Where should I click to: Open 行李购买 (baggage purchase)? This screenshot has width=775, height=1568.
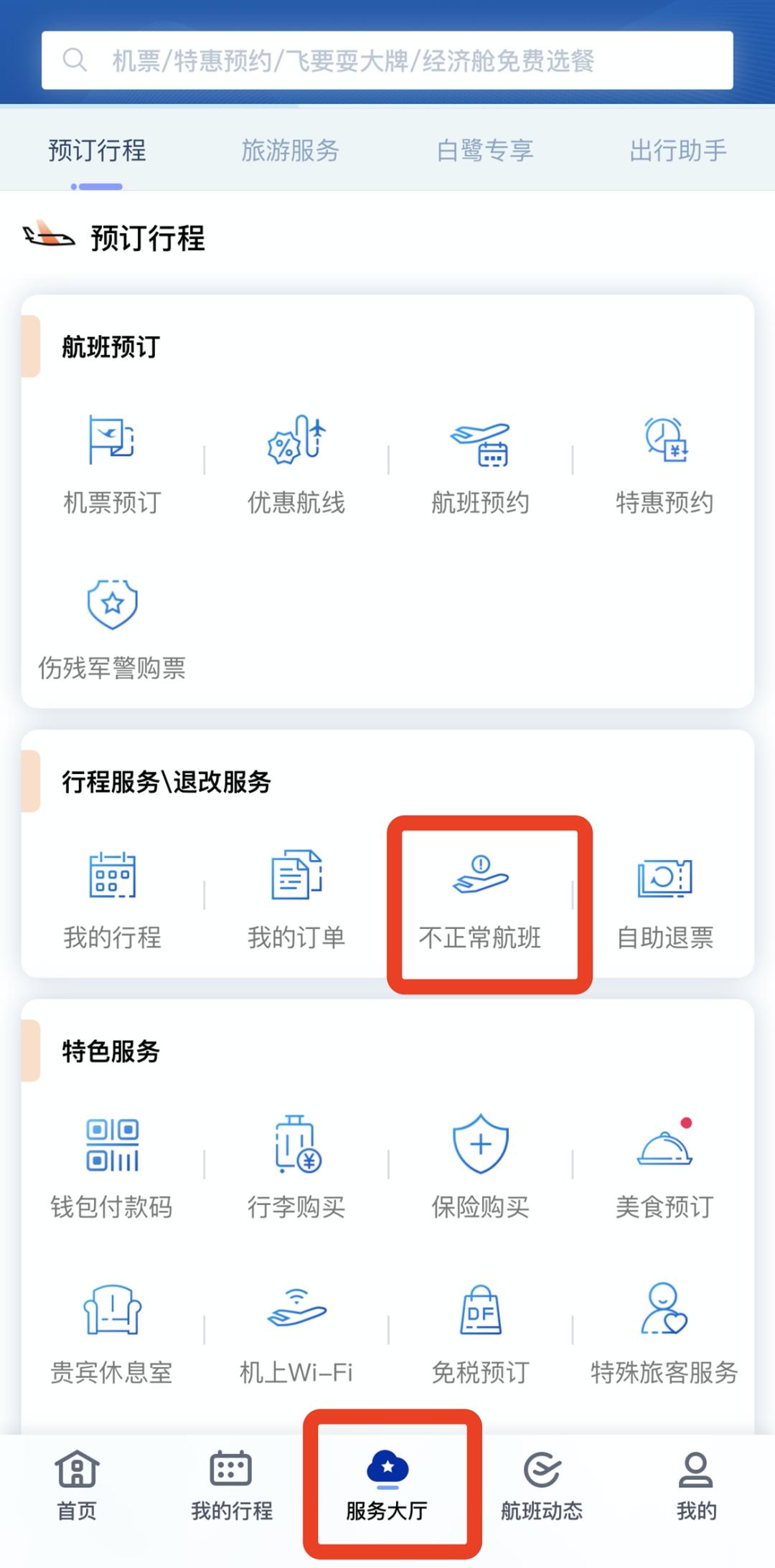296,1158
